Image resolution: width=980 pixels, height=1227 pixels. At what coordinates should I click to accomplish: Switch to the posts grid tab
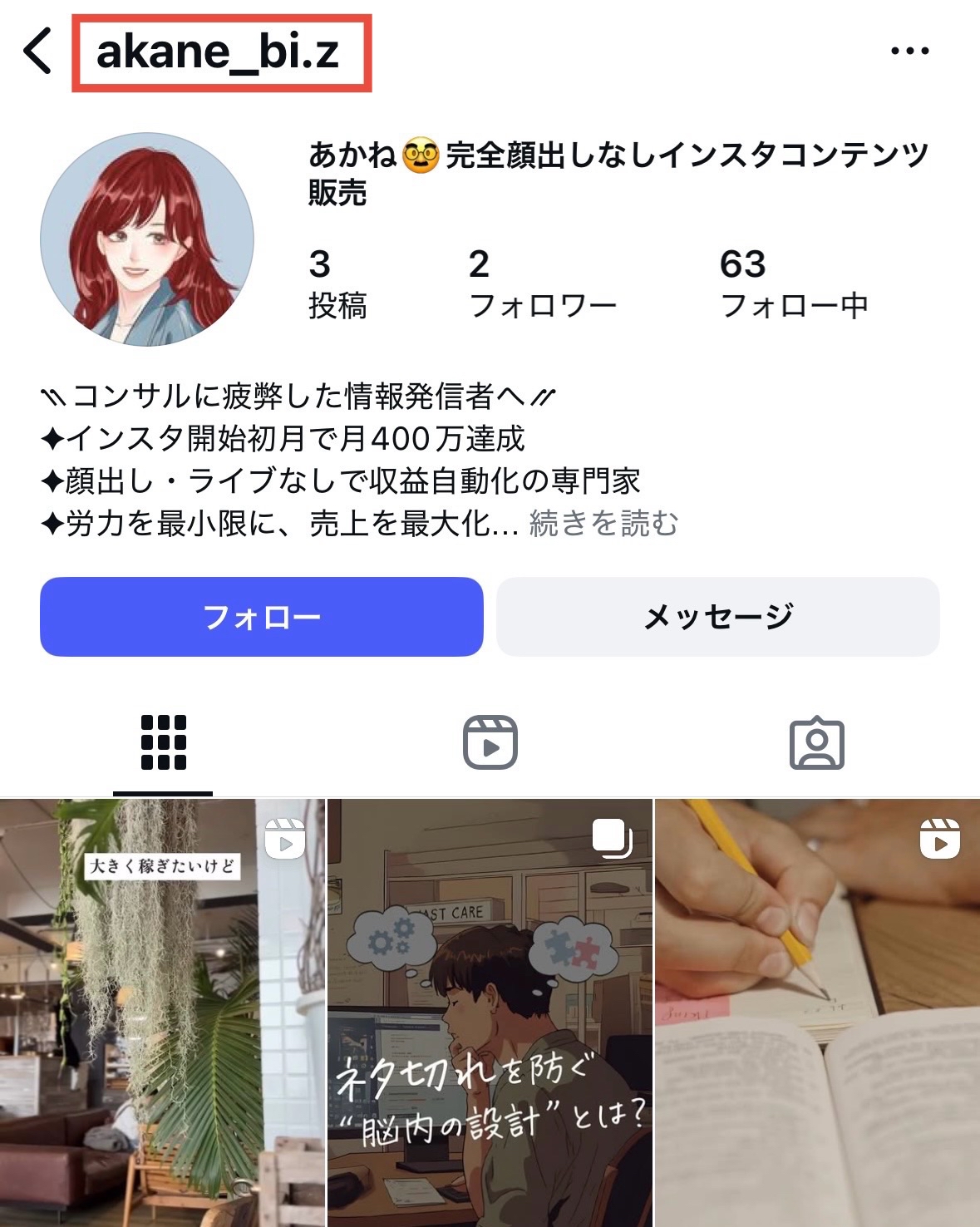(x=163, y=742)
